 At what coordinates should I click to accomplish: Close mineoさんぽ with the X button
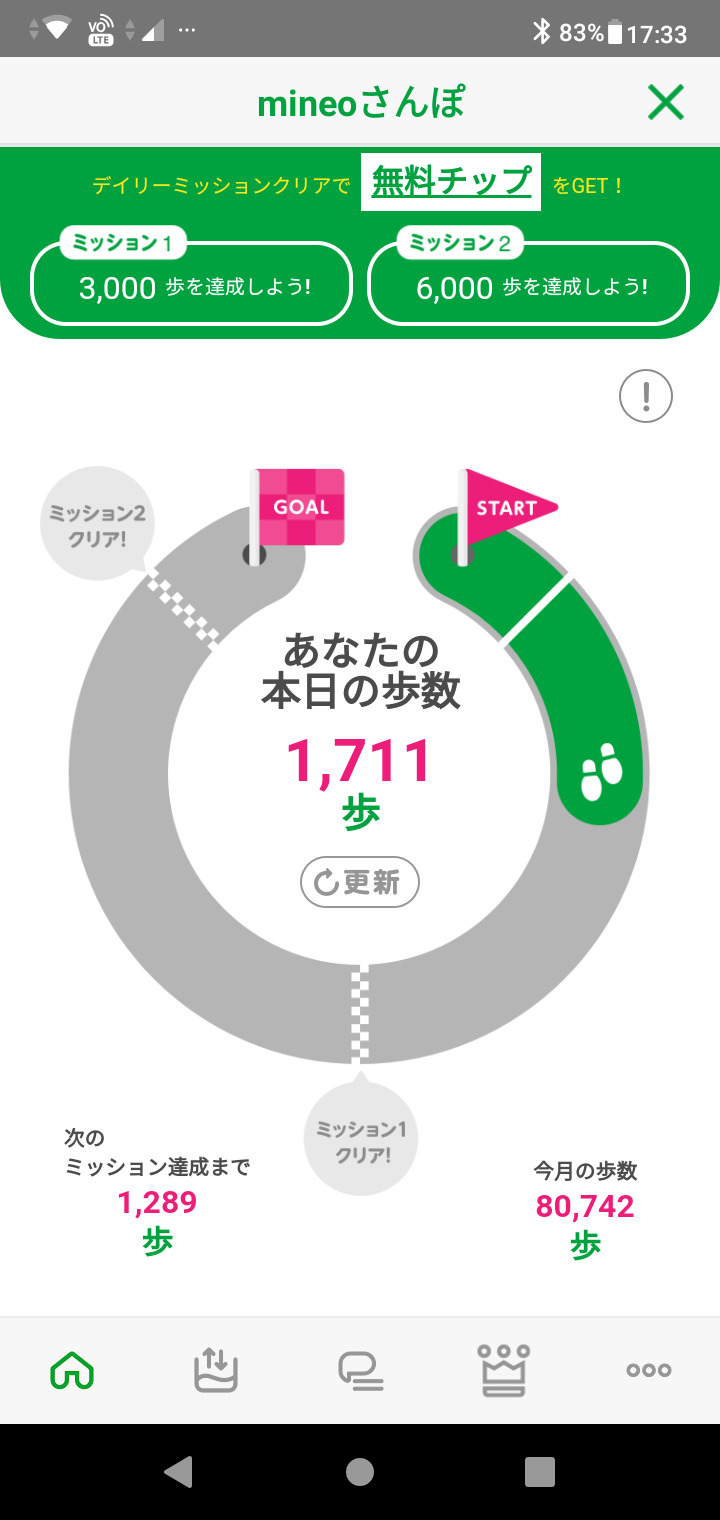click(665, 101)
